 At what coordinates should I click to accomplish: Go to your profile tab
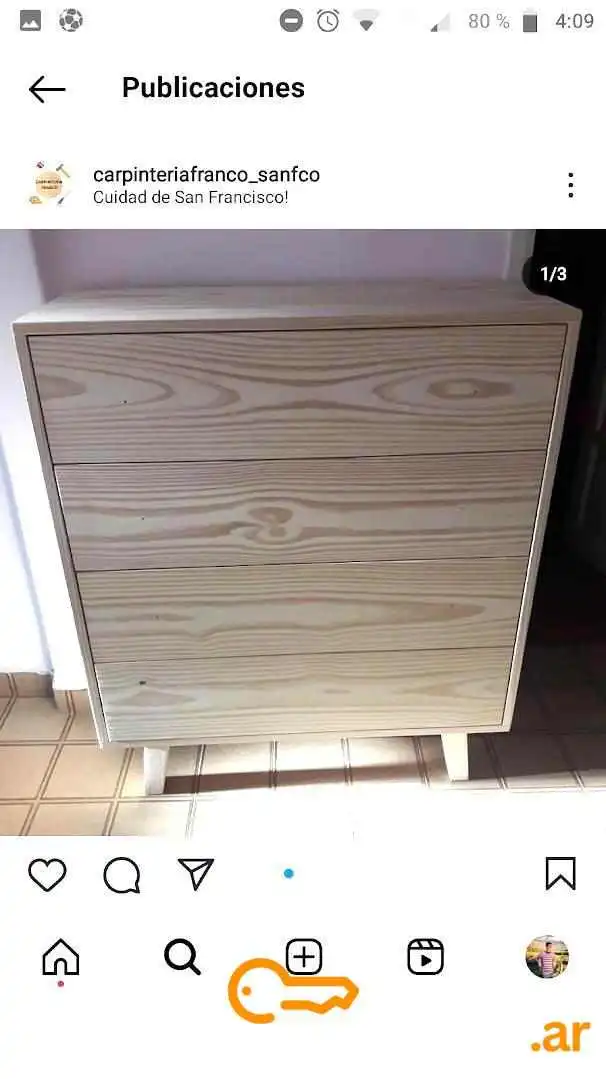coord(548,957)
